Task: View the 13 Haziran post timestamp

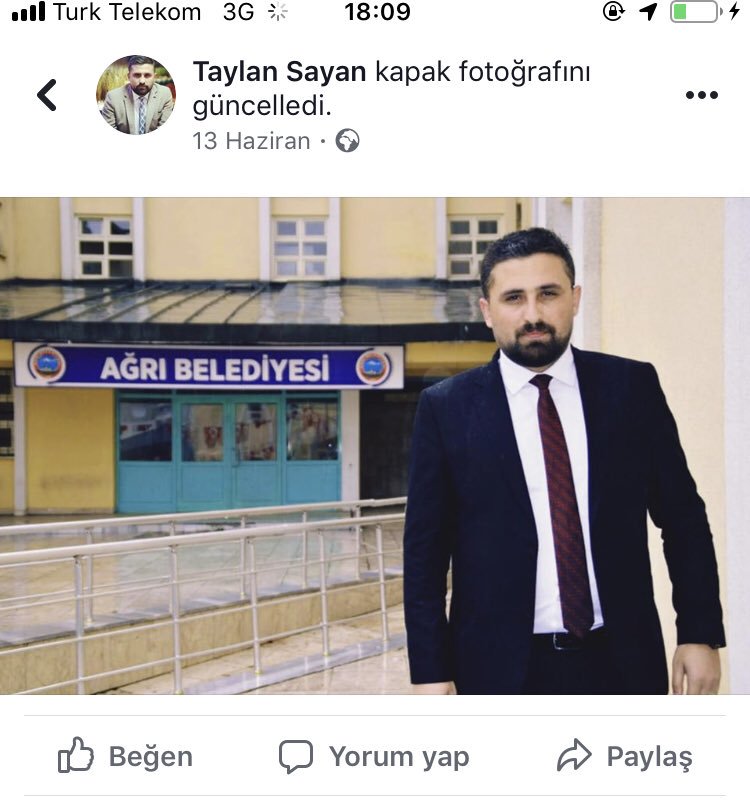Action: (x=251, y=141)
